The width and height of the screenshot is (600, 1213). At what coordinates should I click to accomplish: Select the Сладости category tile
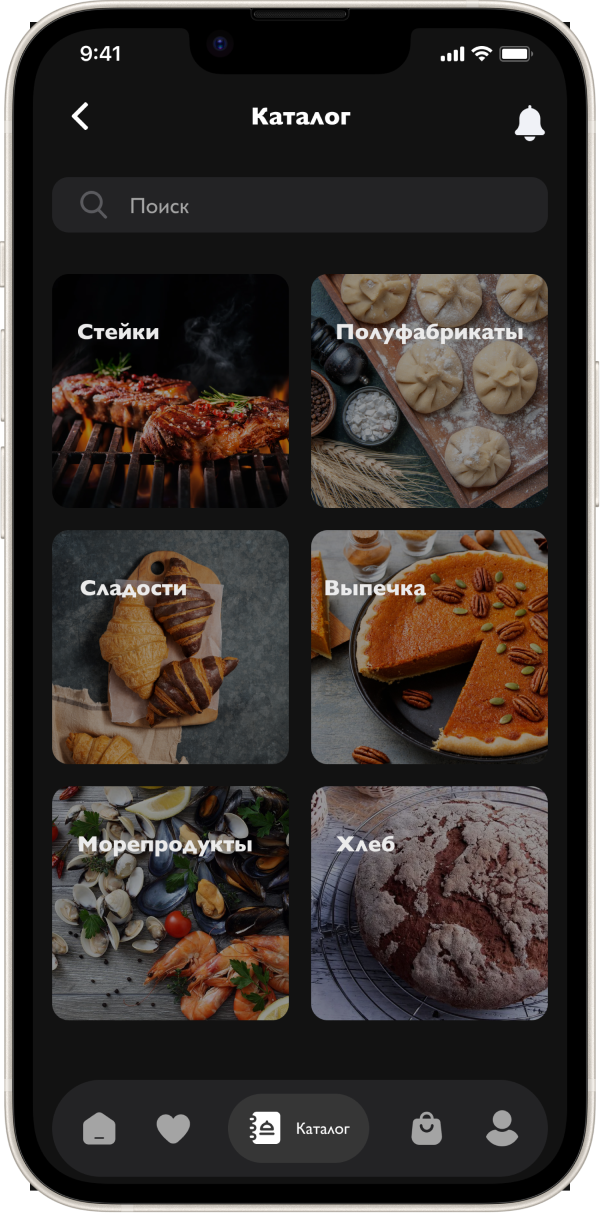pos(170,647)
